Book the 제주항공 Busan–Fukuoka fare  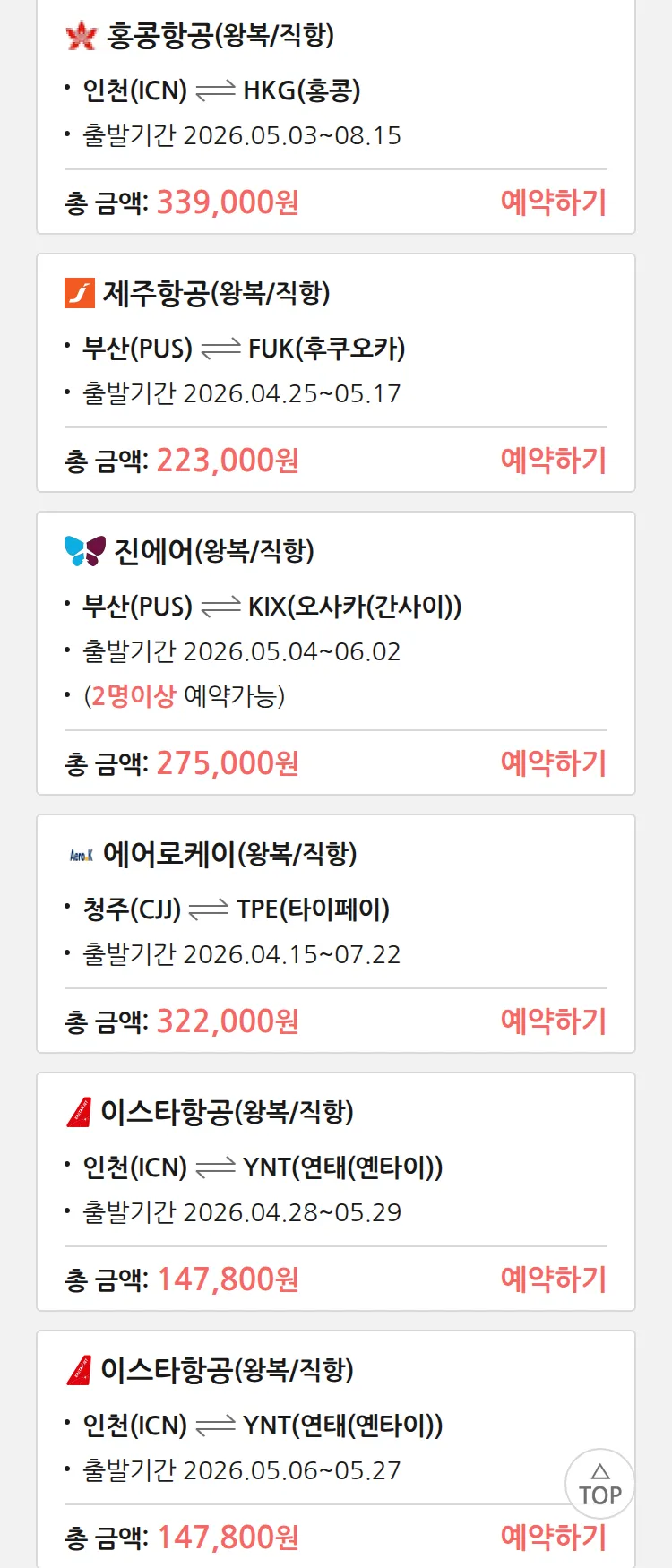tap(553, 461)
